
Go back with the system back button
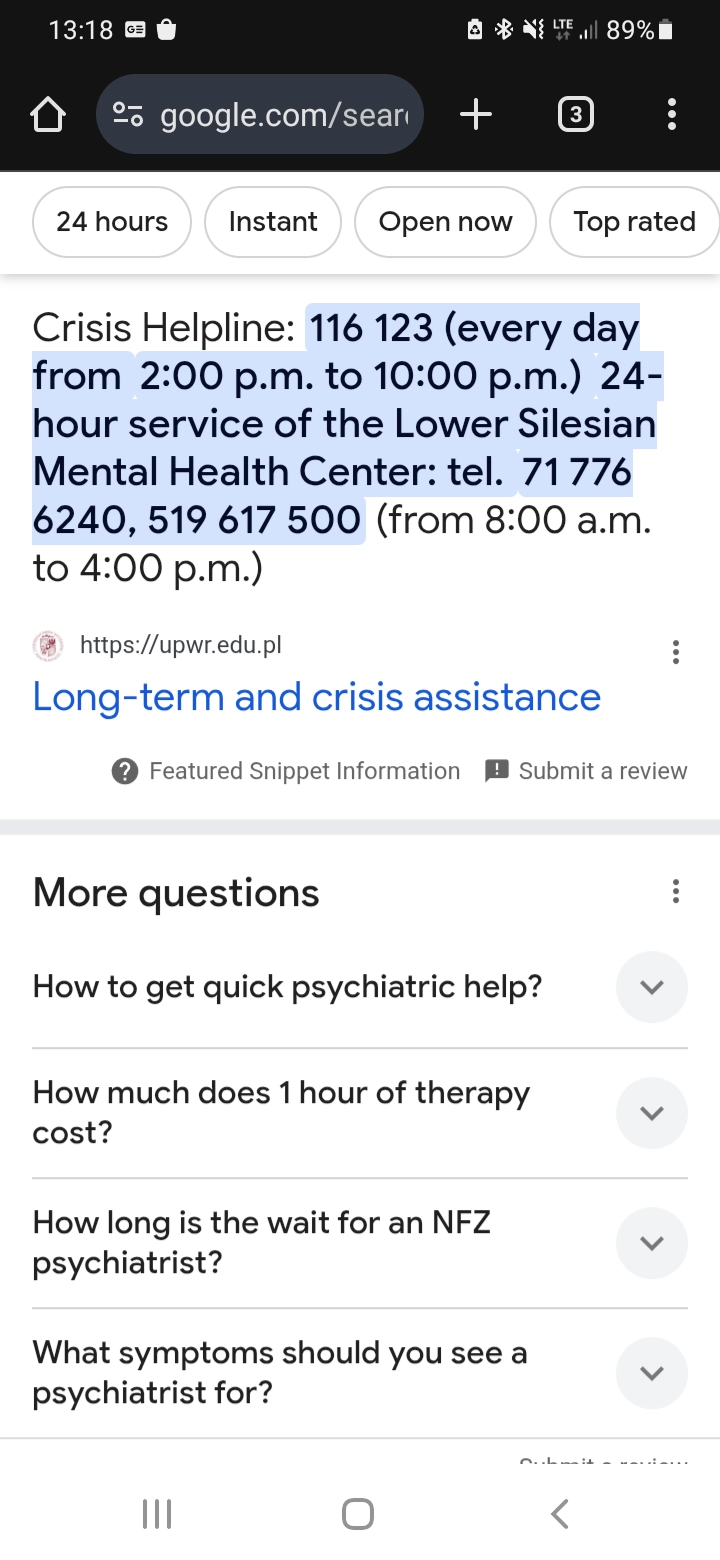tap(560, 1513)
